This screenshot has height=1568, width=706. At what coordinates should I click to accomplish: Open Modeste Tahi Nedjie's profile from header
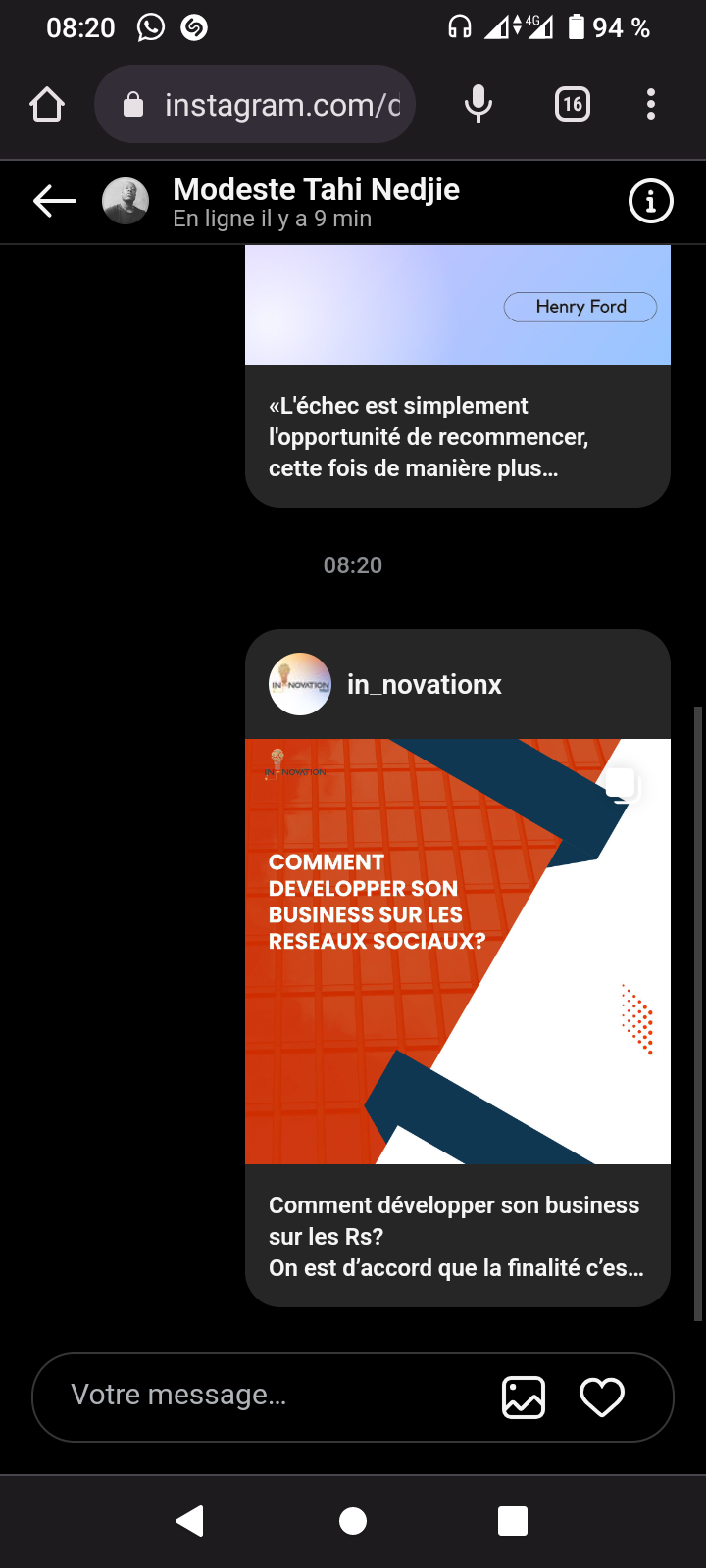click(316, 202)
